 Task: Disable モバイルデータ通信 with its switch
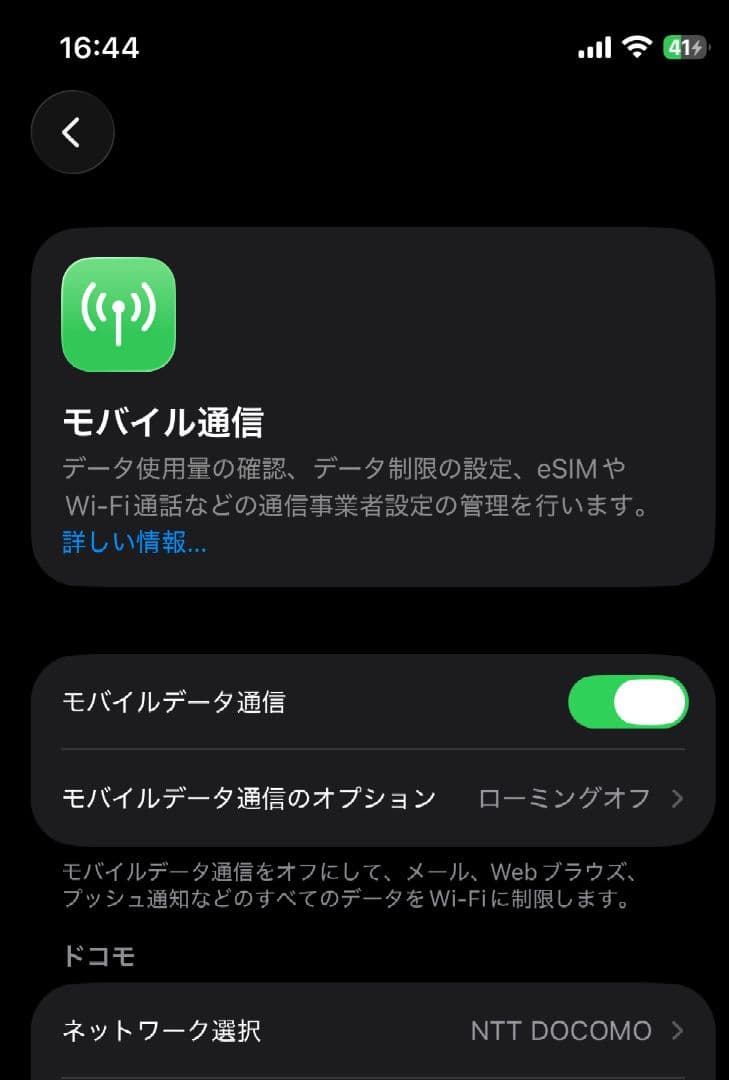pyautogui.click(x=628, y=703)
